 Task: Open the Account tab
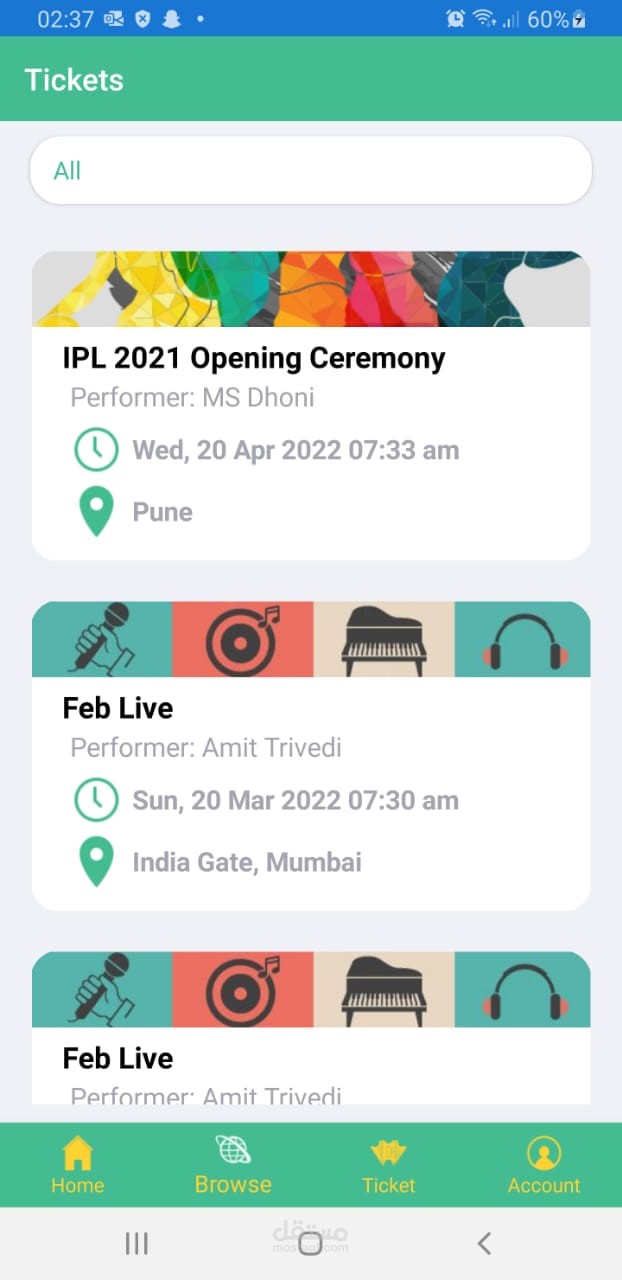click(543, 1166)
